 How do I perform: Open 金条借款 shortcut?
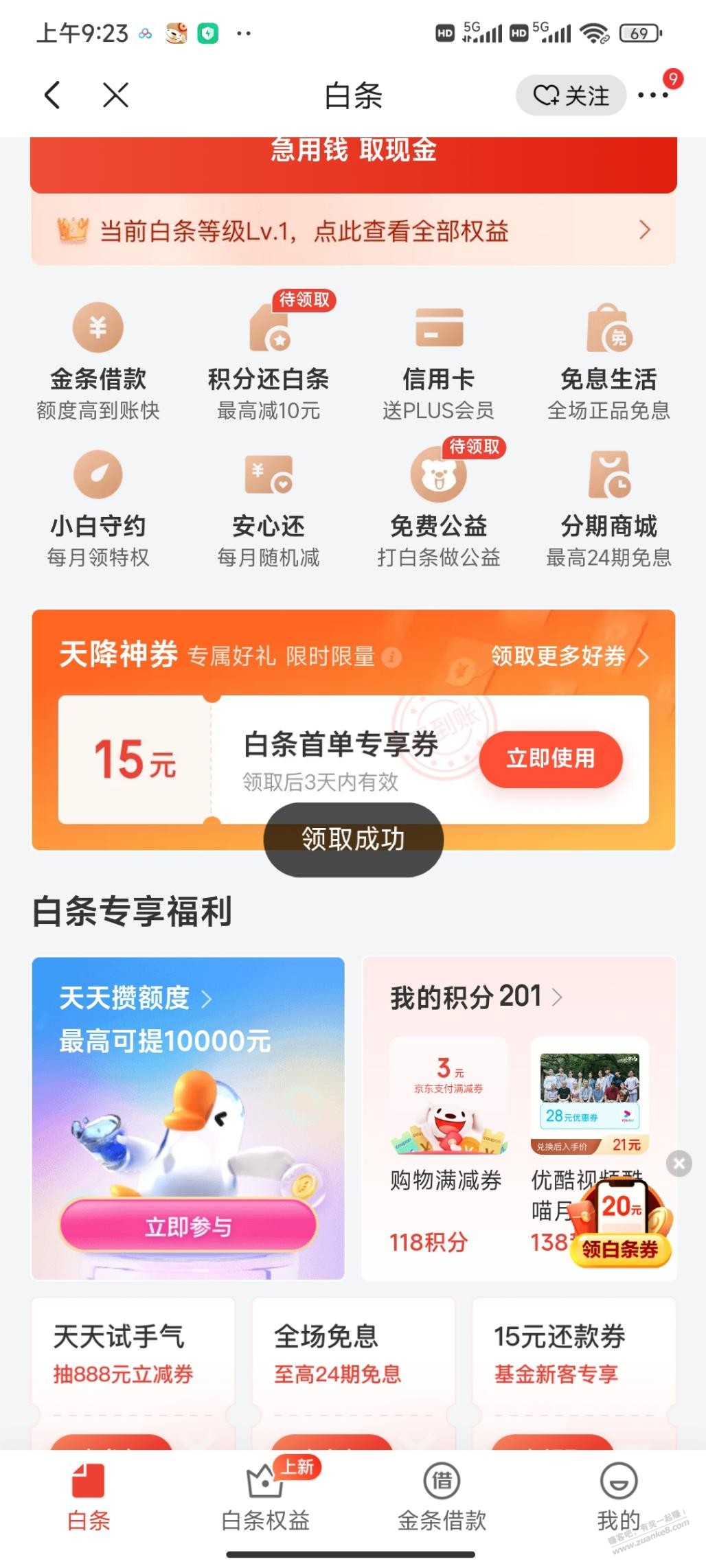click(98, 360)
